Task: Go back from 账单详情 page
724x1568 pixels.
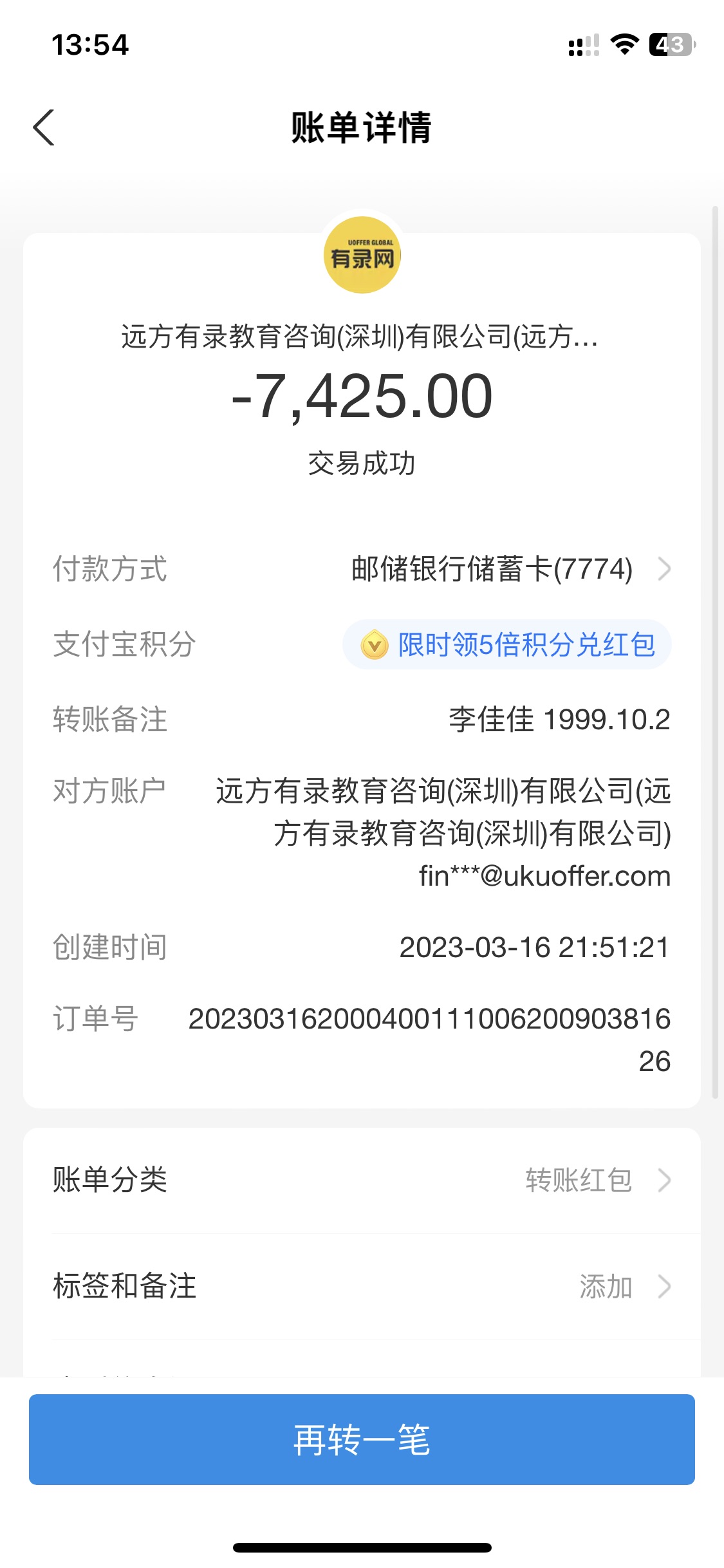Action: point(44,127)
